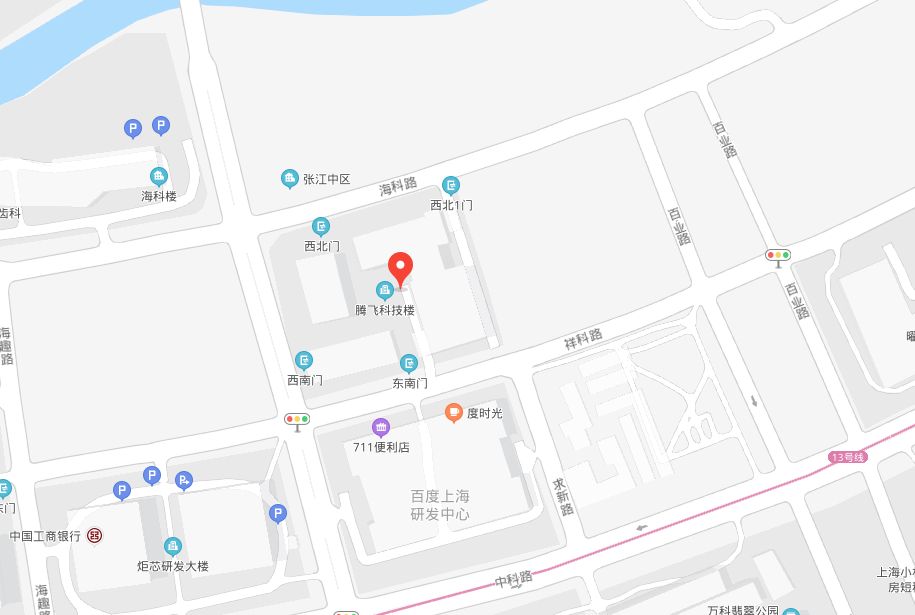This screenshot has height=615, width=915.
Task: View the 度时光 cafe marker
Action: [x=454, y=412]
